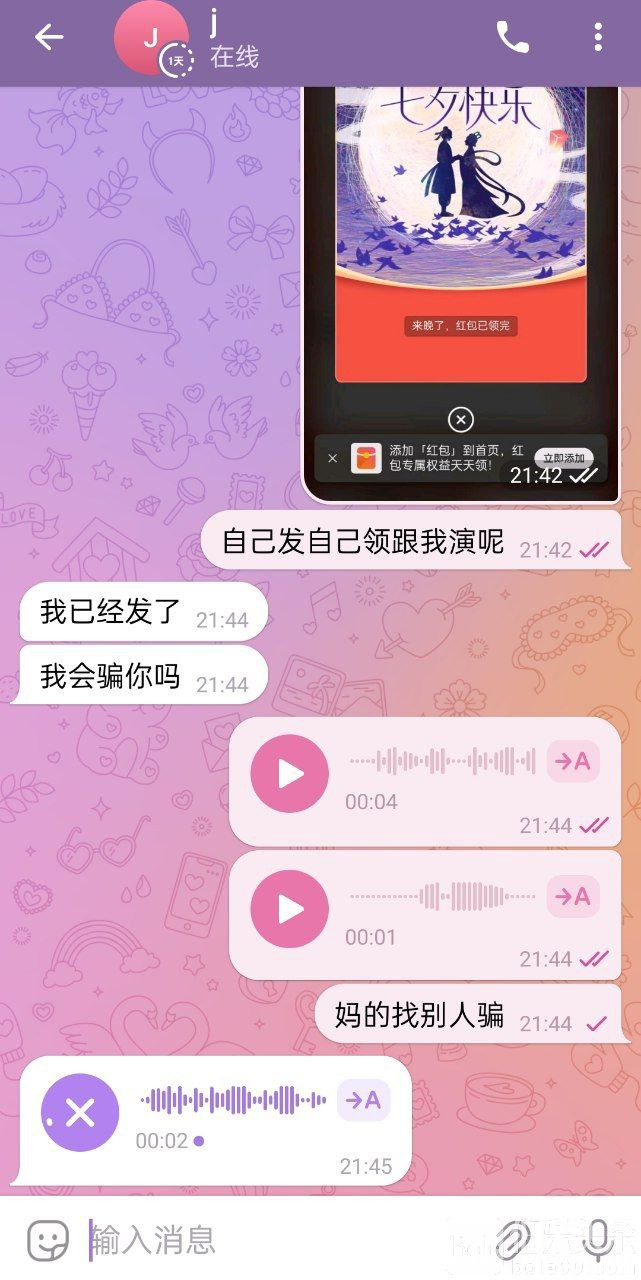This screenshot has width=641, height=1280.
Task: Play the 00:01 voice message
Action: click(289, 909)
